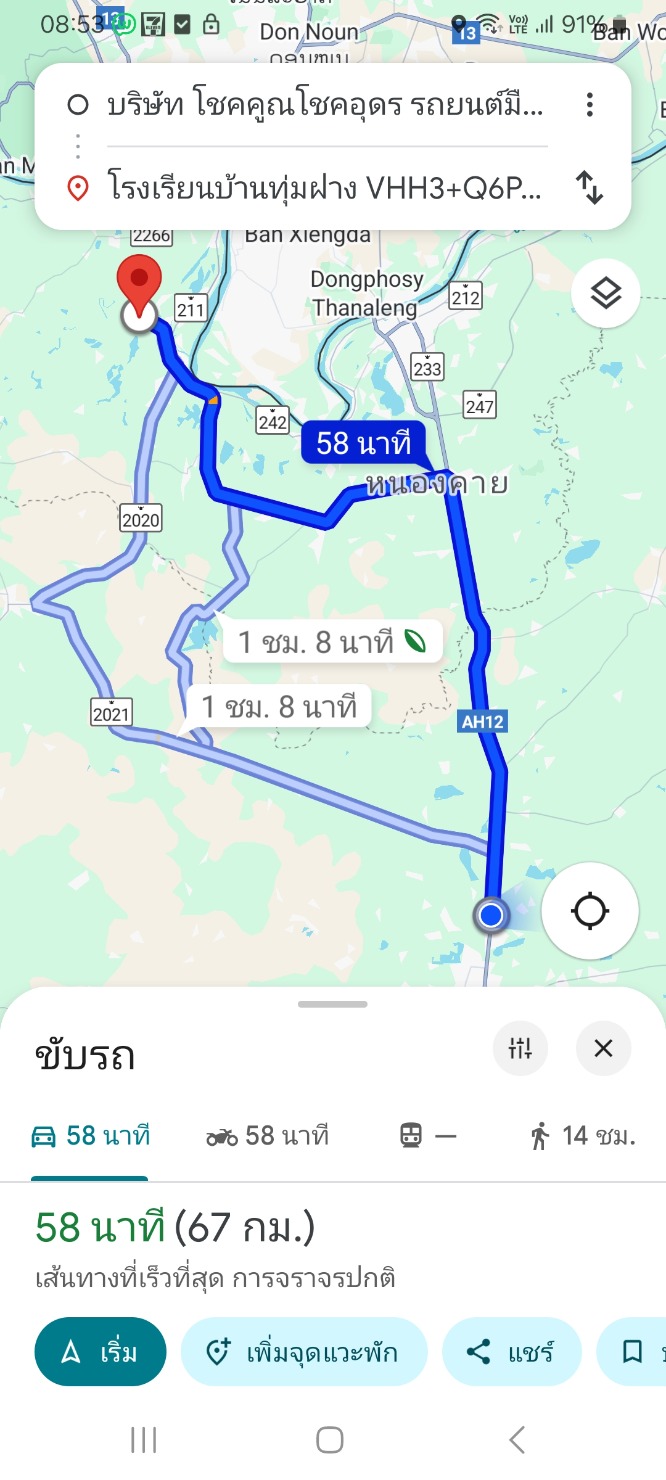Switch to the public transit mode
Viewport: 666px width, 1480px height.
[428, 1136]
